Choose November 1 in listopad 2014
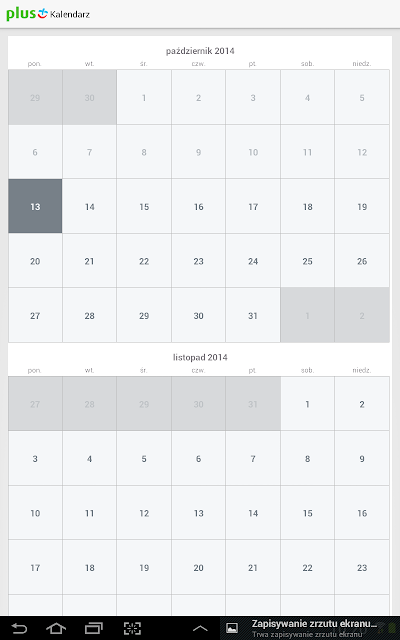This screenshot has width=400, height=640. point(307,404)
